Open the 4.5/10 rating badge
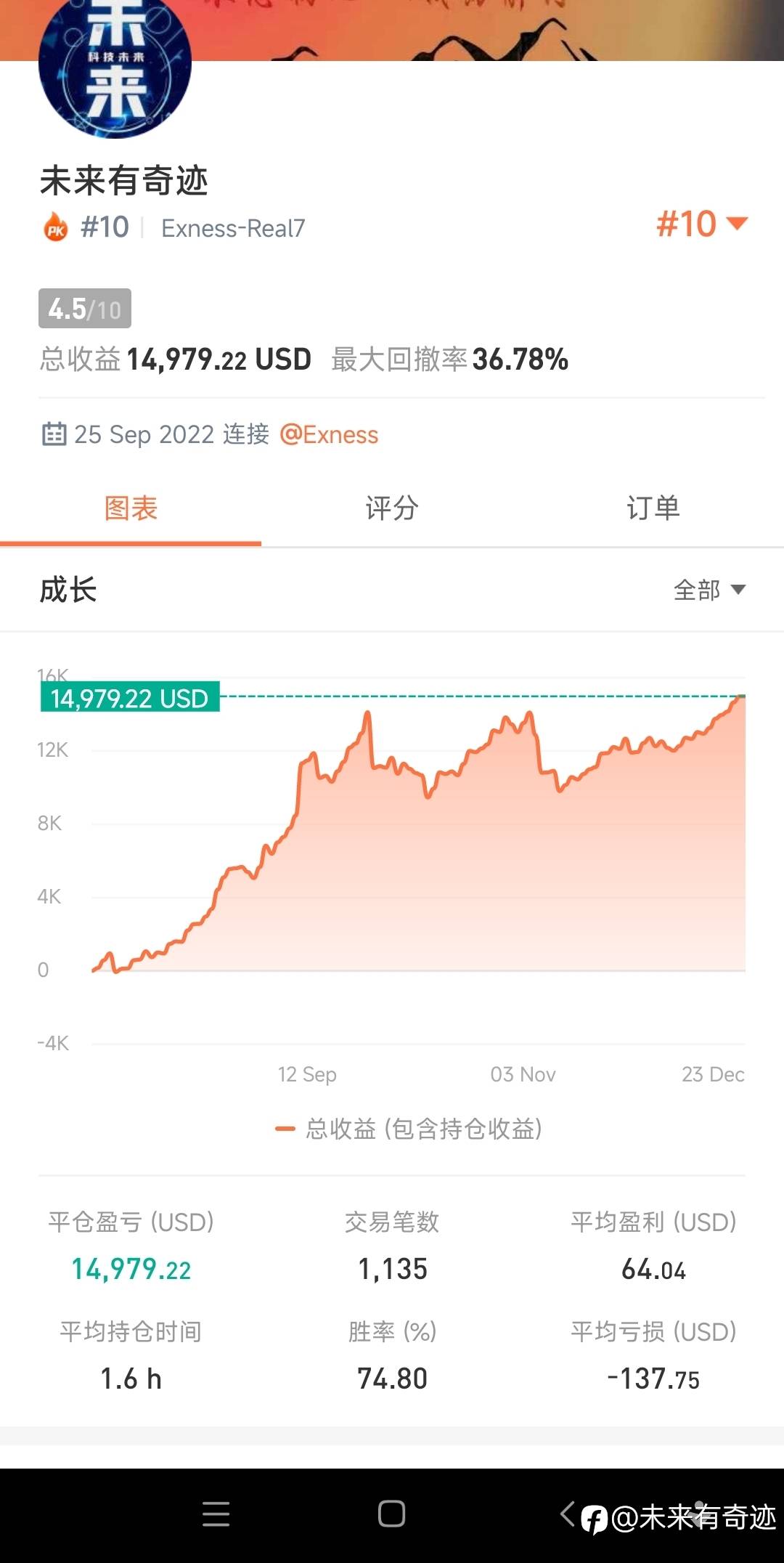This screenshot has height=1563, width=784. coord(85,309)
